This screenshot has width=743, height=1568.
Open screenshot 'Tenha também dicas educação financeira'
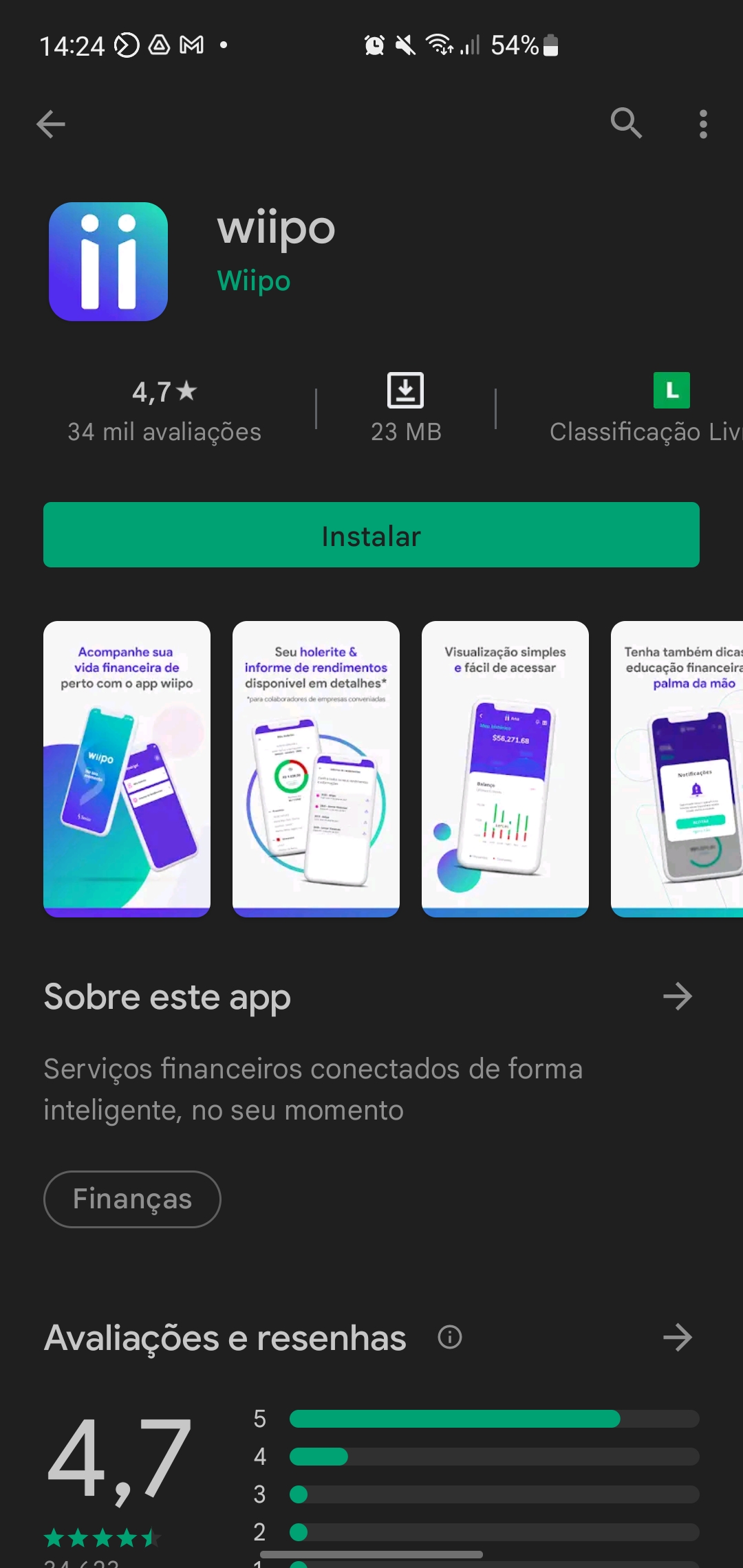[677, 769]
